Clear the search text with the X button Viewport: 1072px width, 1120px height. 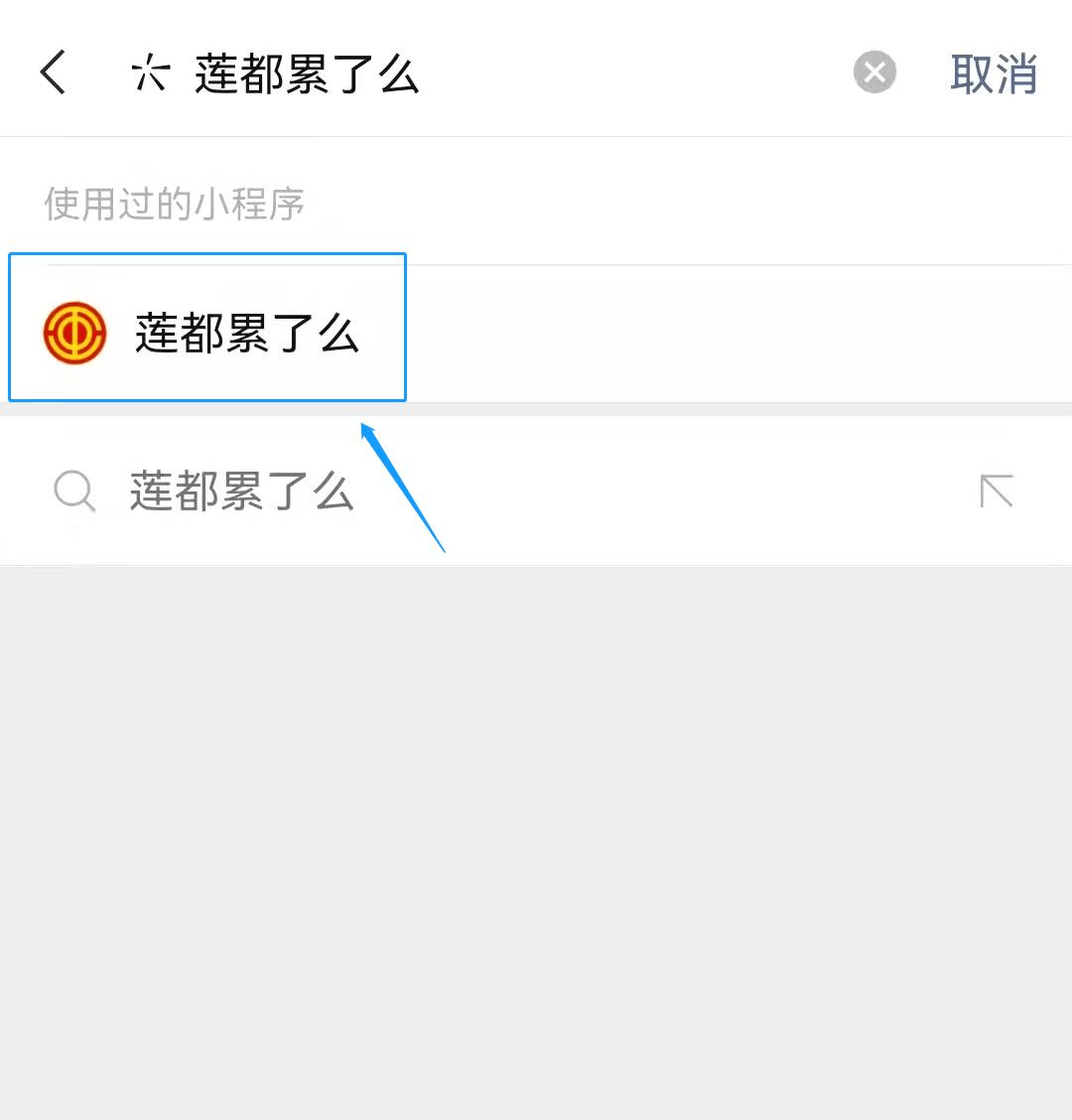point(874,72)
